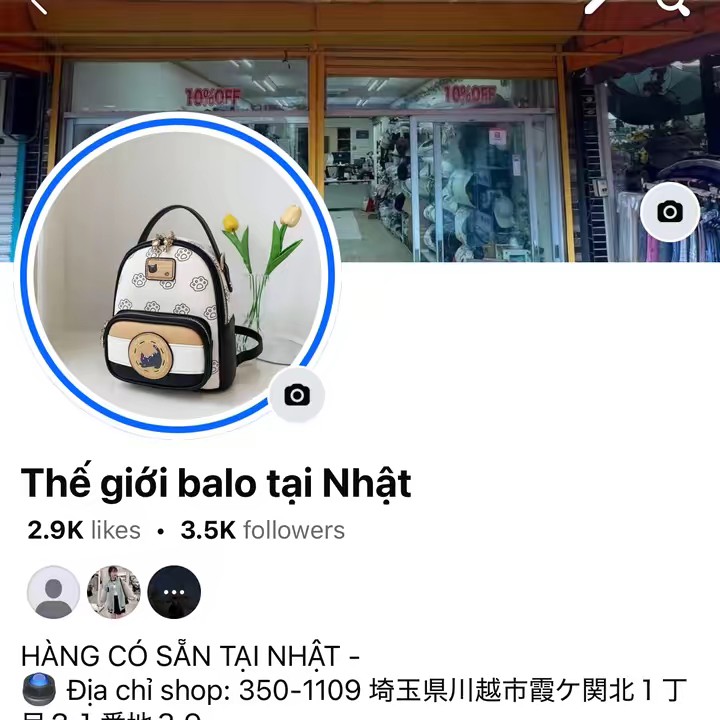Change profile picture using camera icon
The height and width of the screenshot is (720, 720).
pyautogui.click(x=296, y=395)
